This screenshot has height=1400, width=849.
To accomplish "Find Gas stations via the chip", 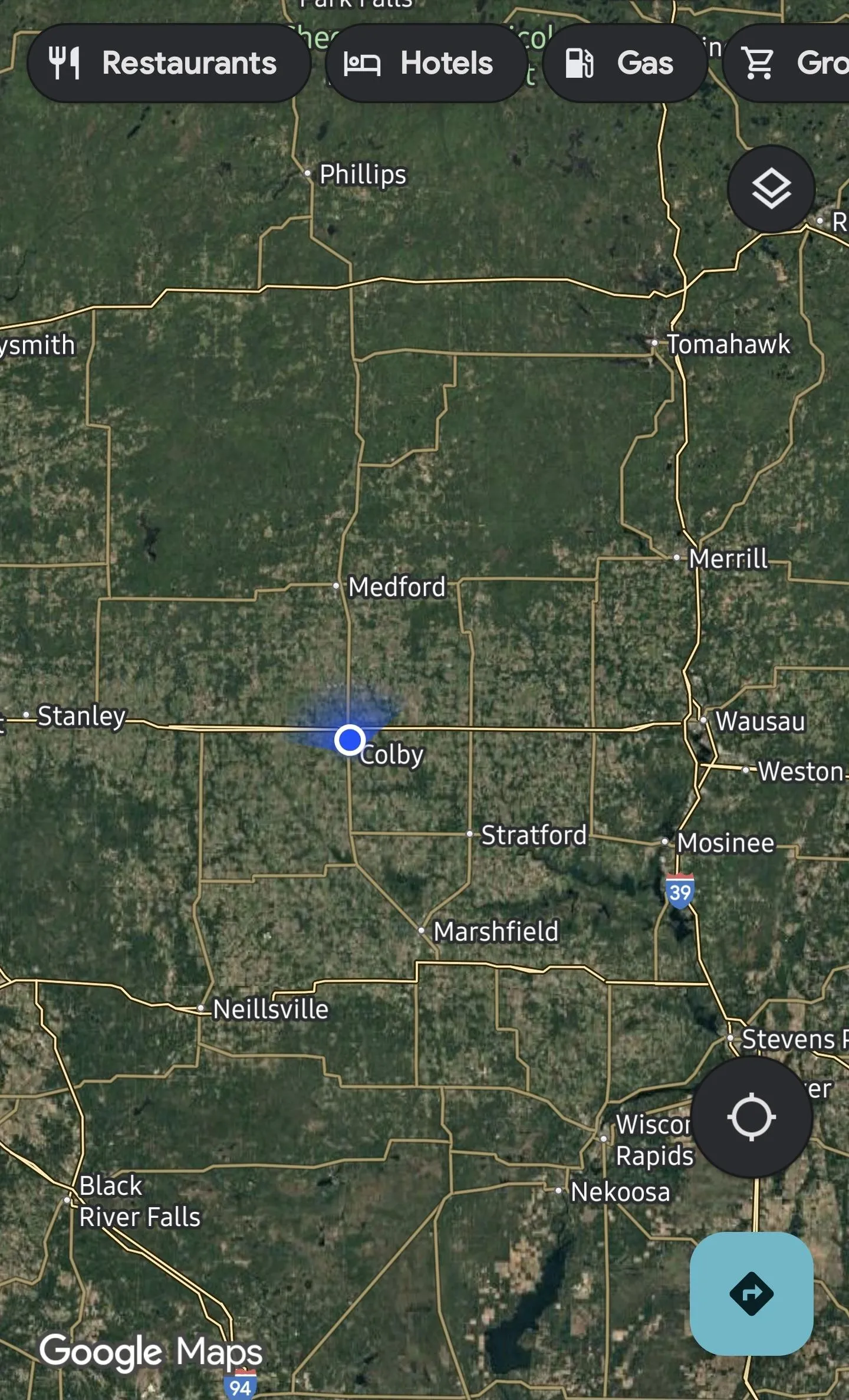I will [x=624, y=63].
